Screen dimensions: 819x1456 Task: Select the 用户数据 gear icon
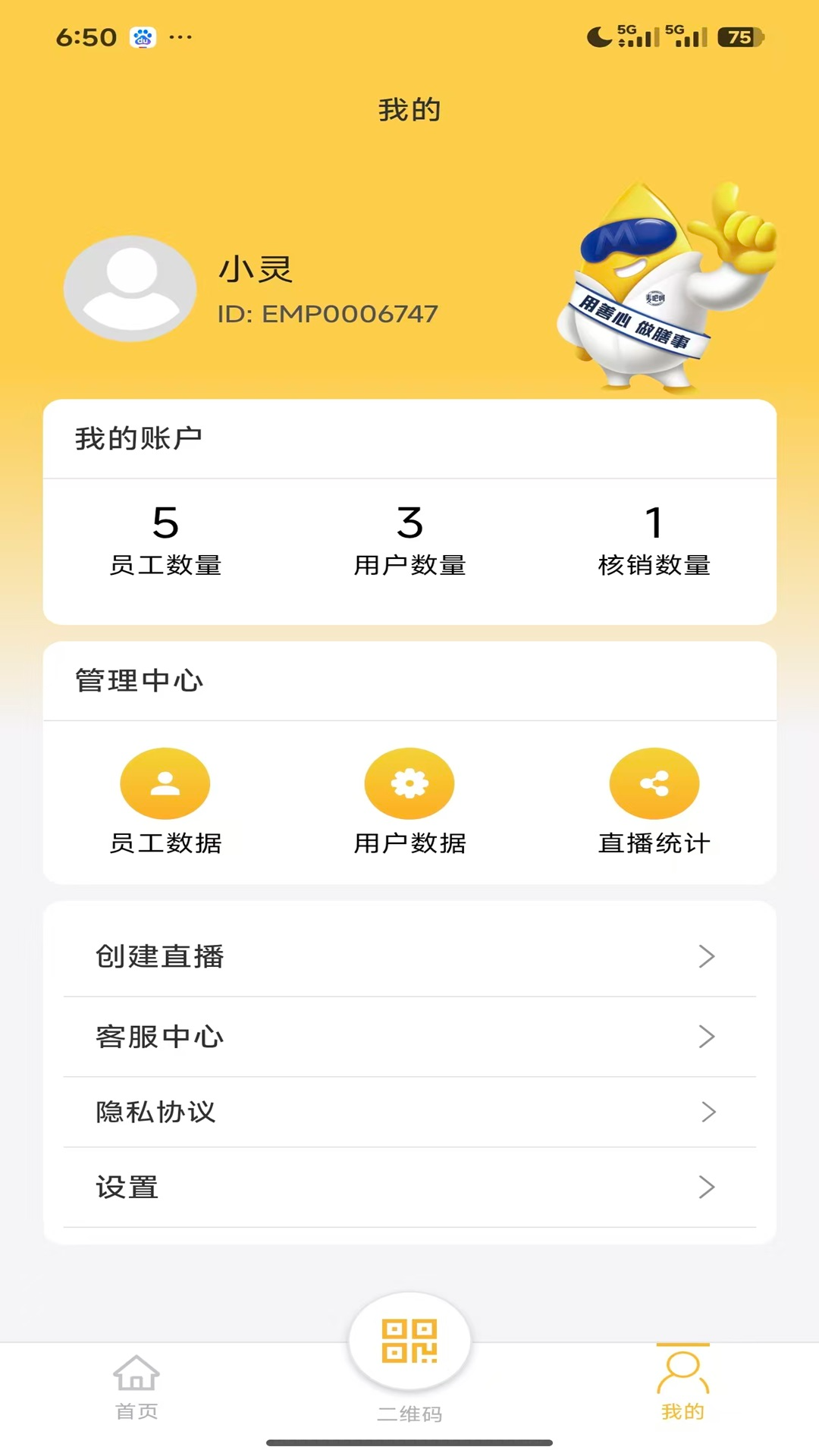point(409,783)
